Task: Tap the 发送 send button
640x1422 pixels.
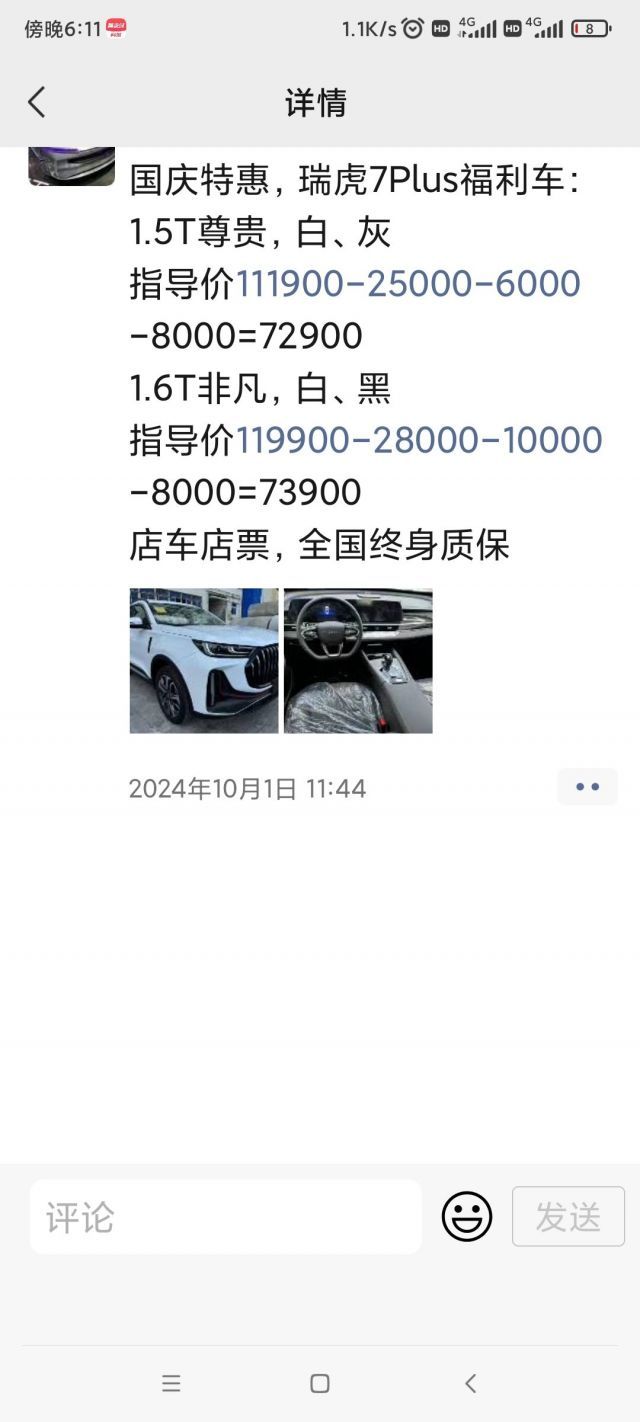Action: tap(568, 1216)
